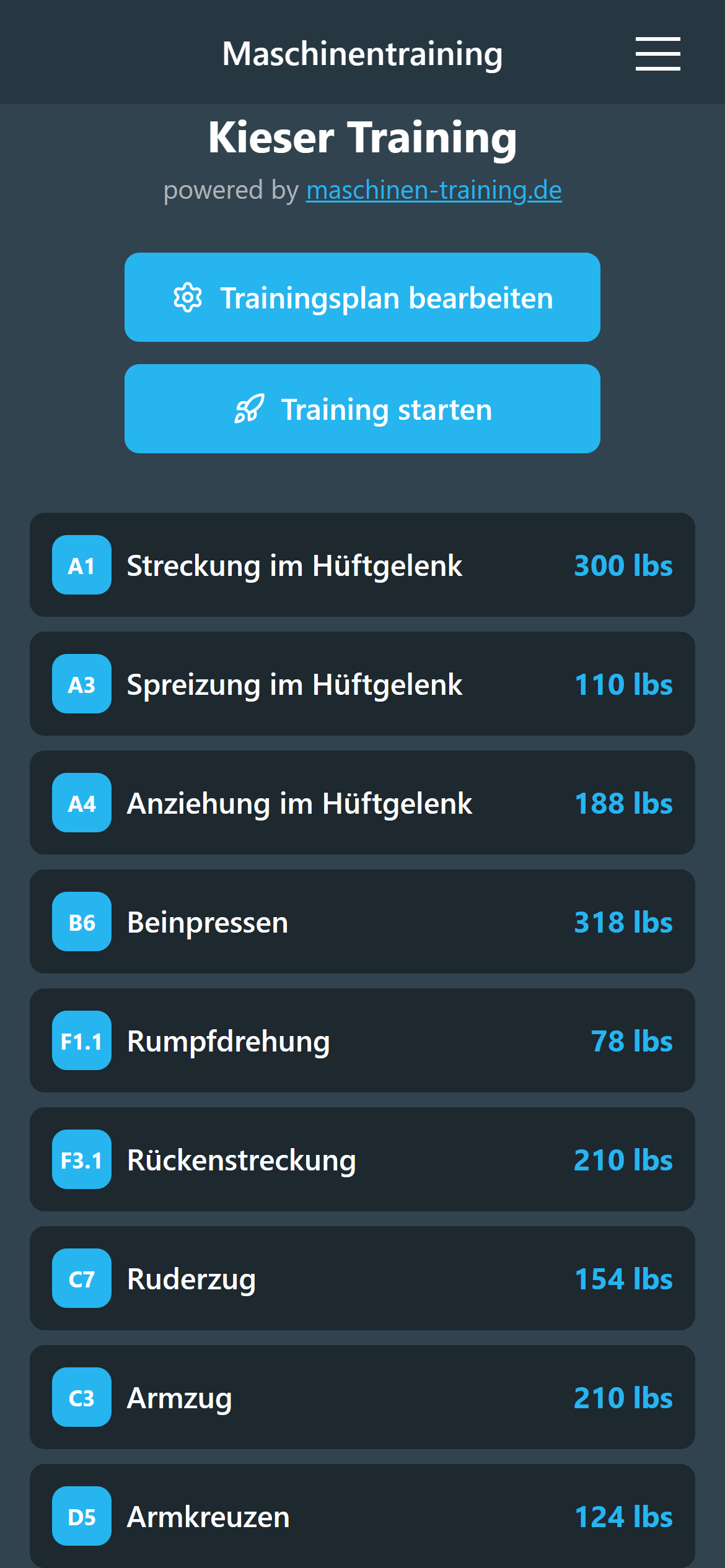Viewport: 725px width, 1568px height.
Task: Open the hamburger menu
Action: click(657, 54)
